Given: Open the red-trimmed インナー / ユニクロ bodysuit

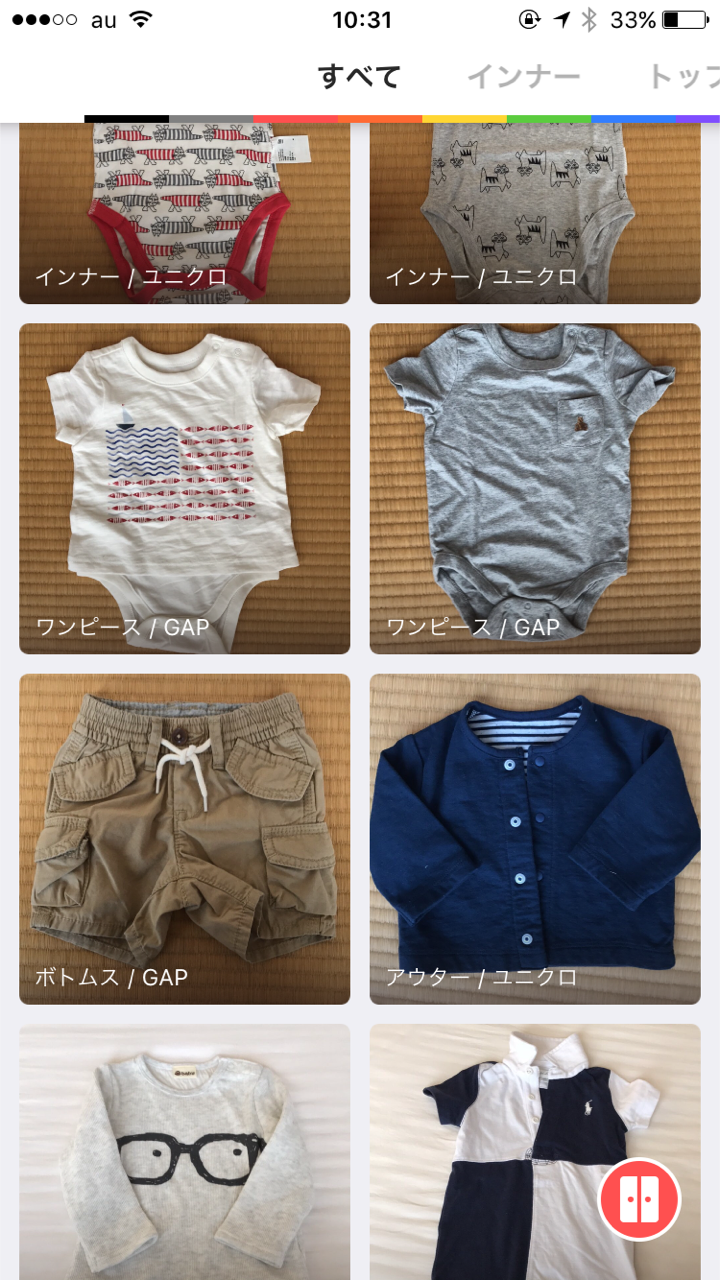Looking at the screenshot, I should 184,212.
